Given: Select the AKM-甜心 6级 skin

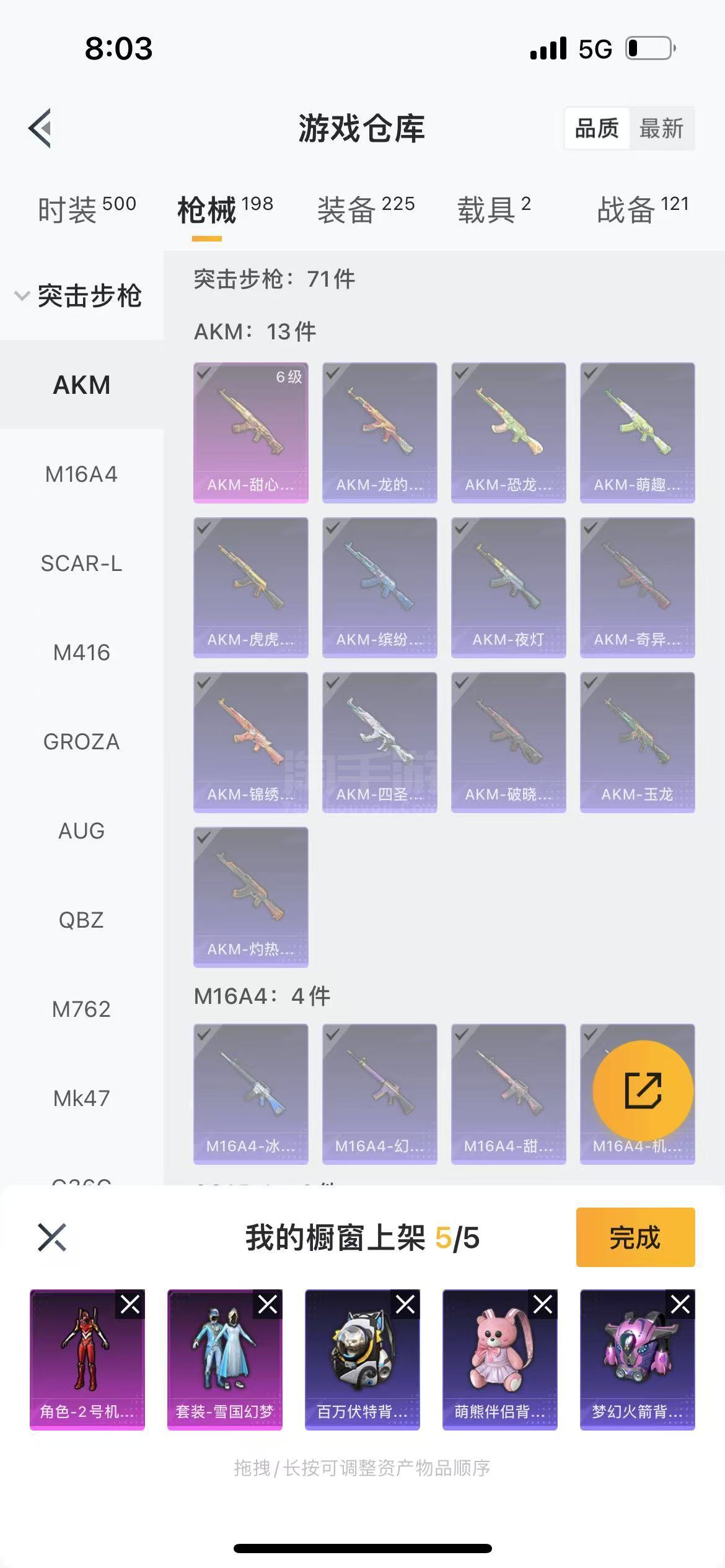Looking at the screenshot, I should (x=250, y=432).
